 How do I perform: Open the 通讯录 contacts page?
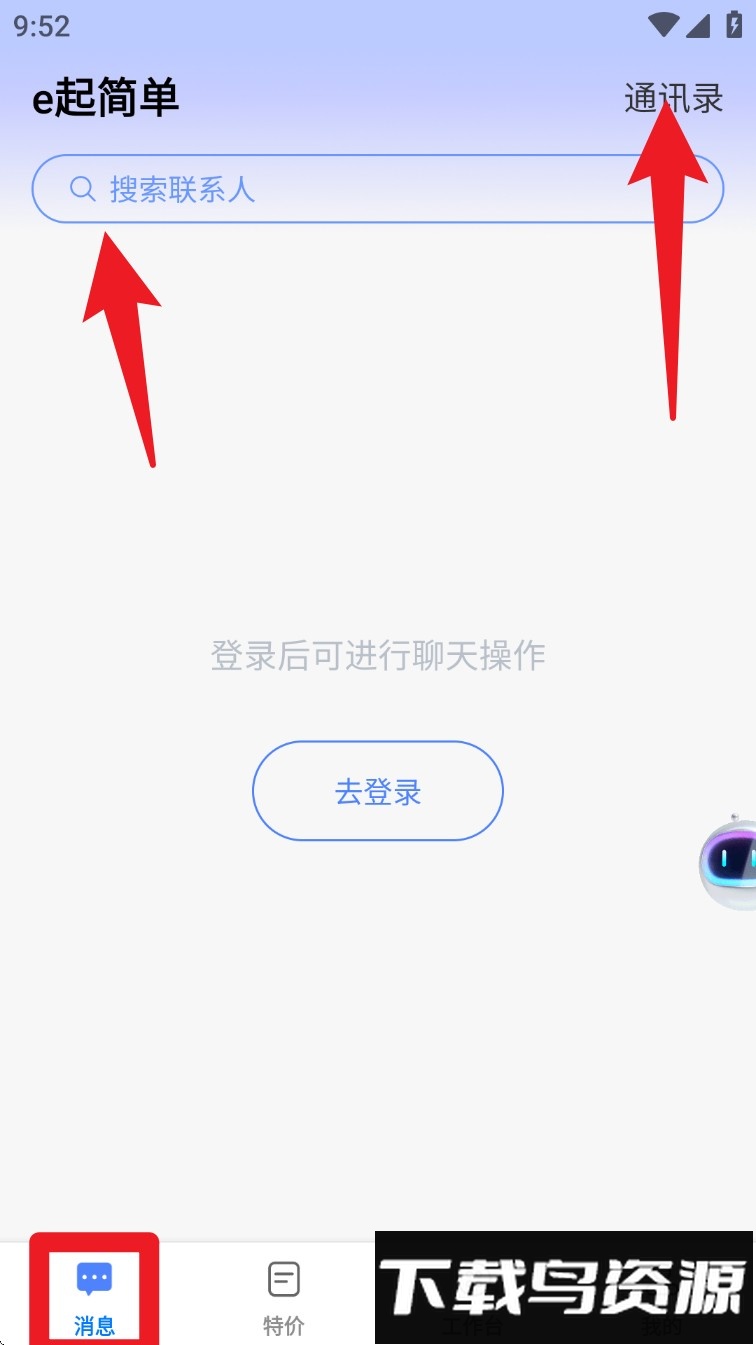[673, 99]
